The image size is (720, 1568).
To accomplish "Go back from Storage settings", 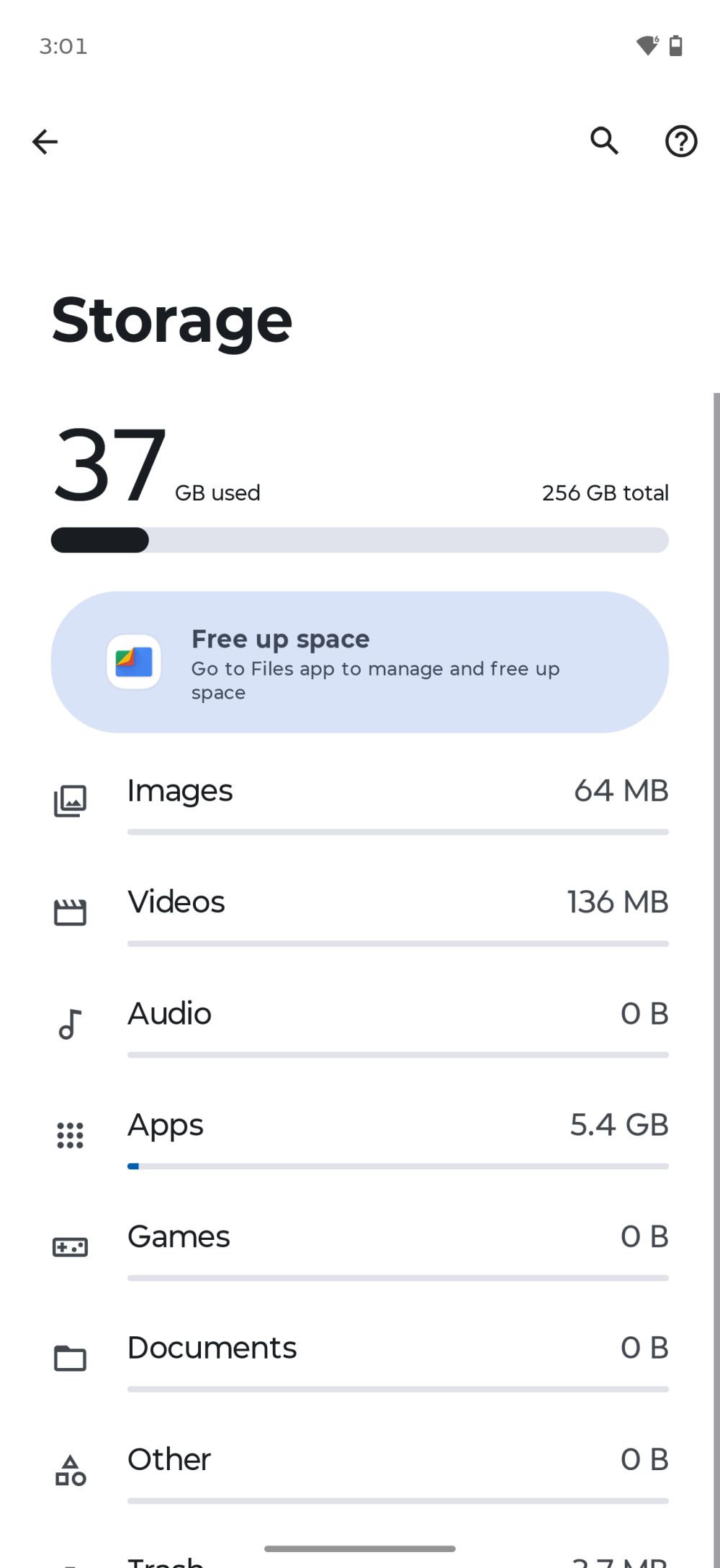I will pos(45,142).
